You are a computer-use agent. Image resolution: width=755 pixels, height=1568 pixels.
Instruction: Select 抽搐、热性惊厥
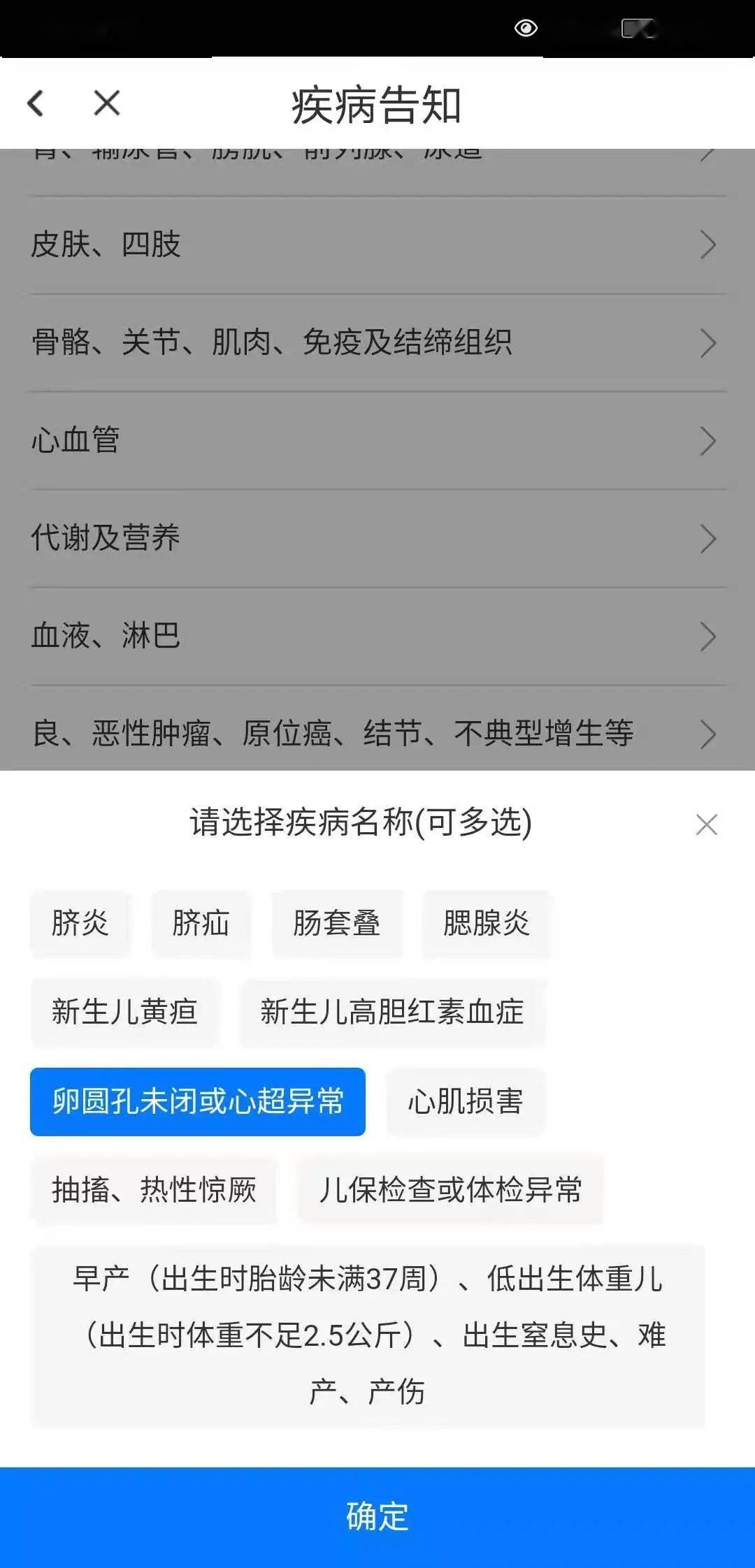[x=154, y=1190]
